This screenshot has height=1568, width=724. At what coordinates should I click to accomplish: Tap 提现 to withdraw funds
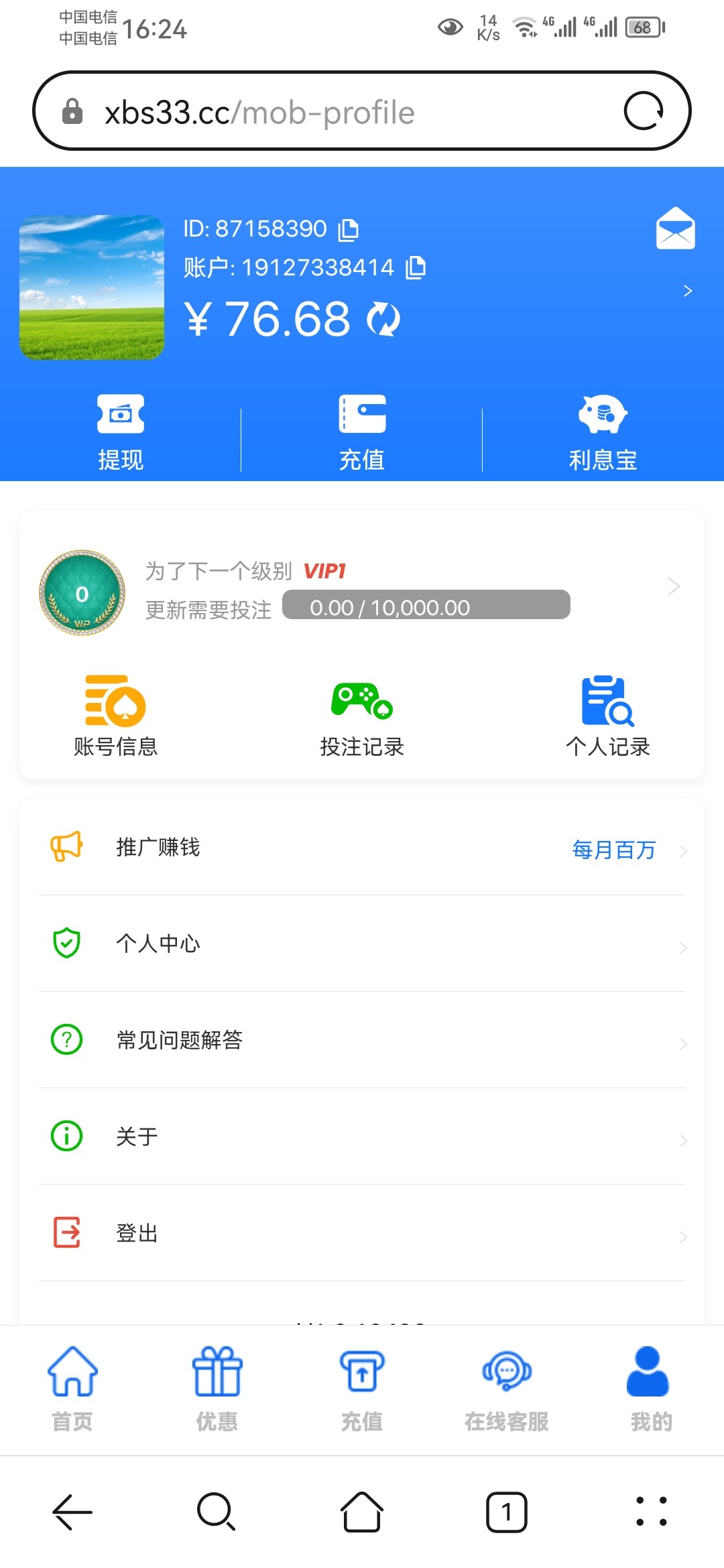pos(121,432)
